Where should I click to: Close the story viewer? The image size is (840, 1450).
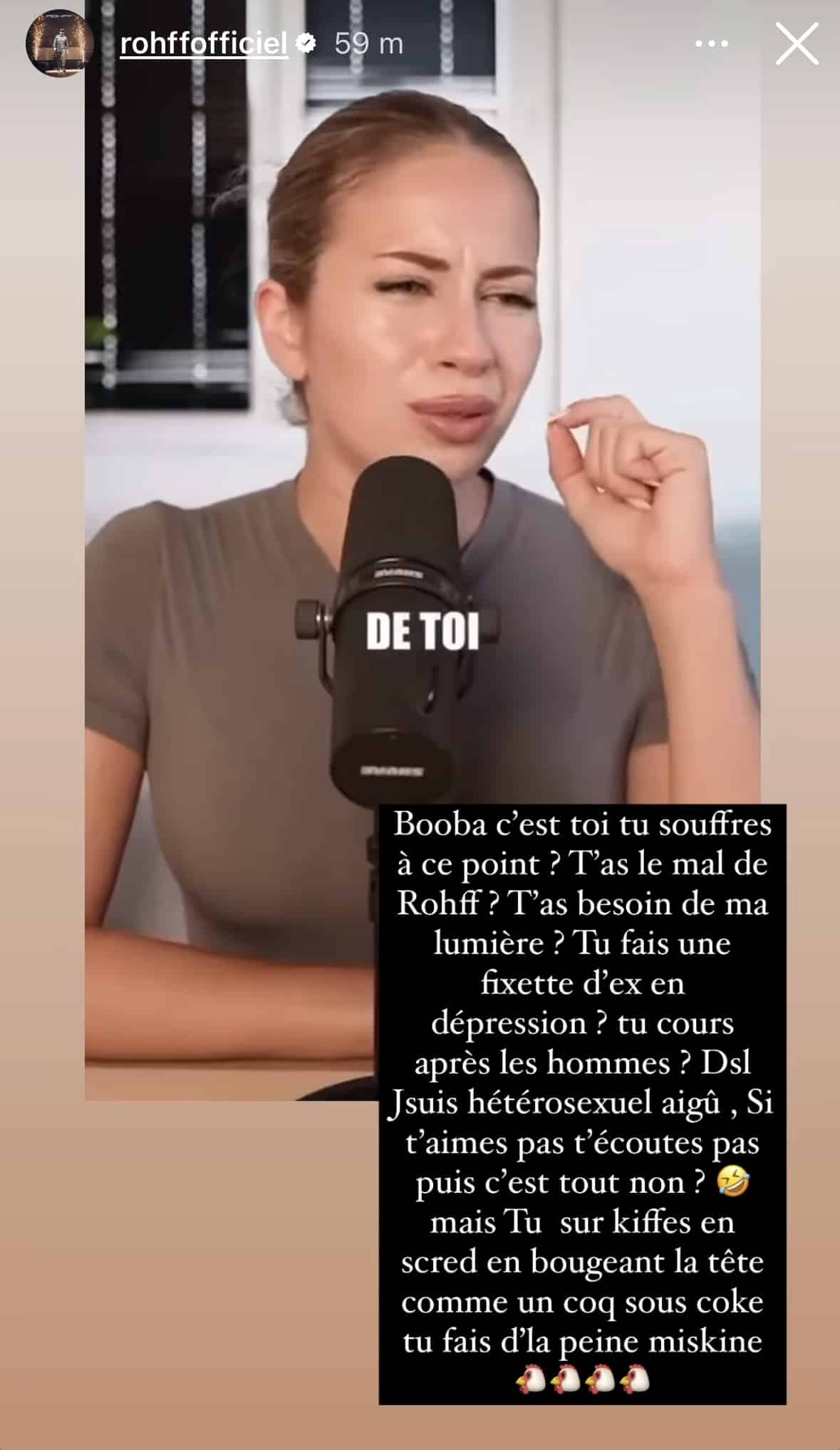[x=797, y=44]
